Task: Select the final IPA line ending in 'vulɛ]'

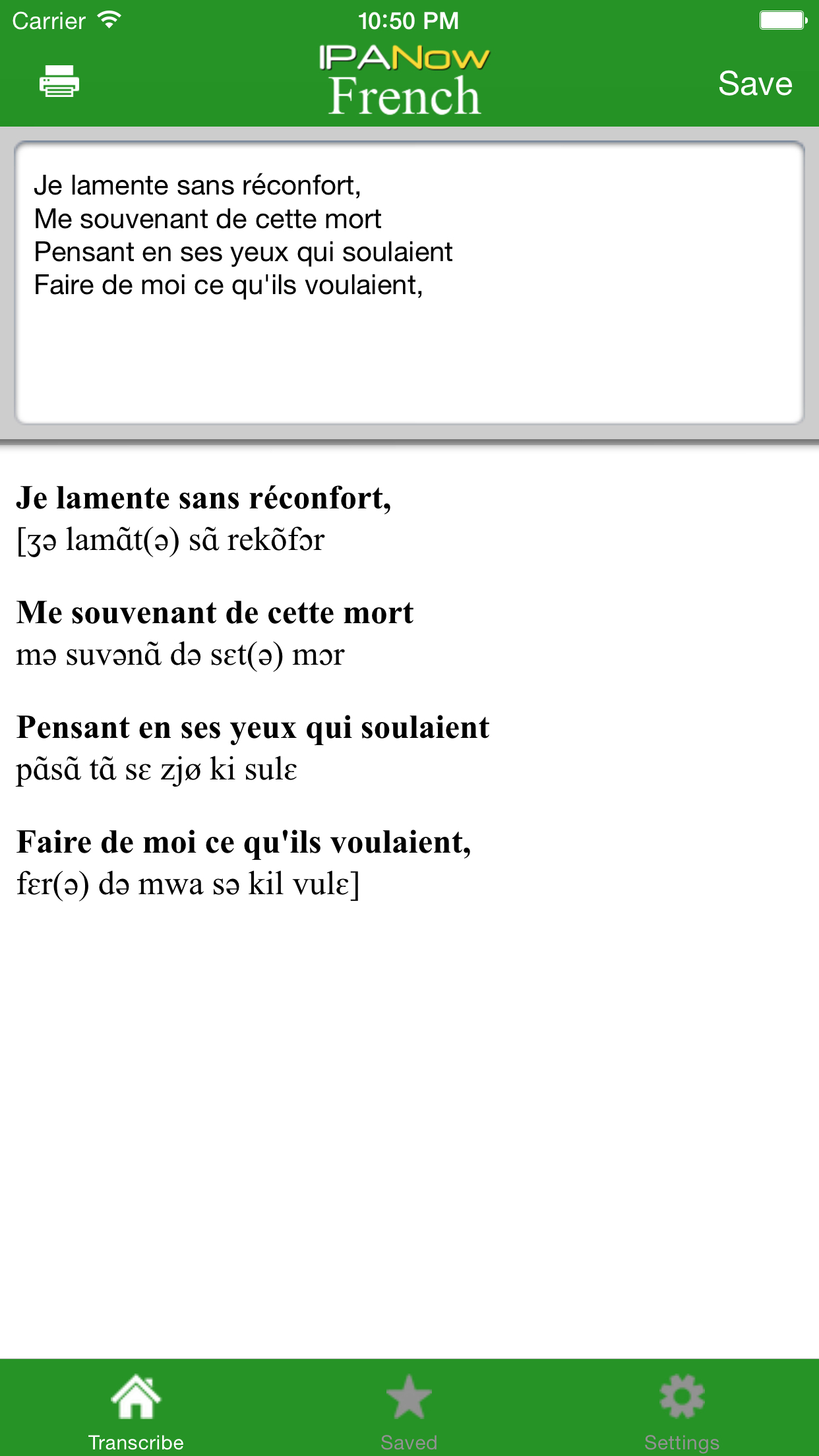Action: (190, 884)
